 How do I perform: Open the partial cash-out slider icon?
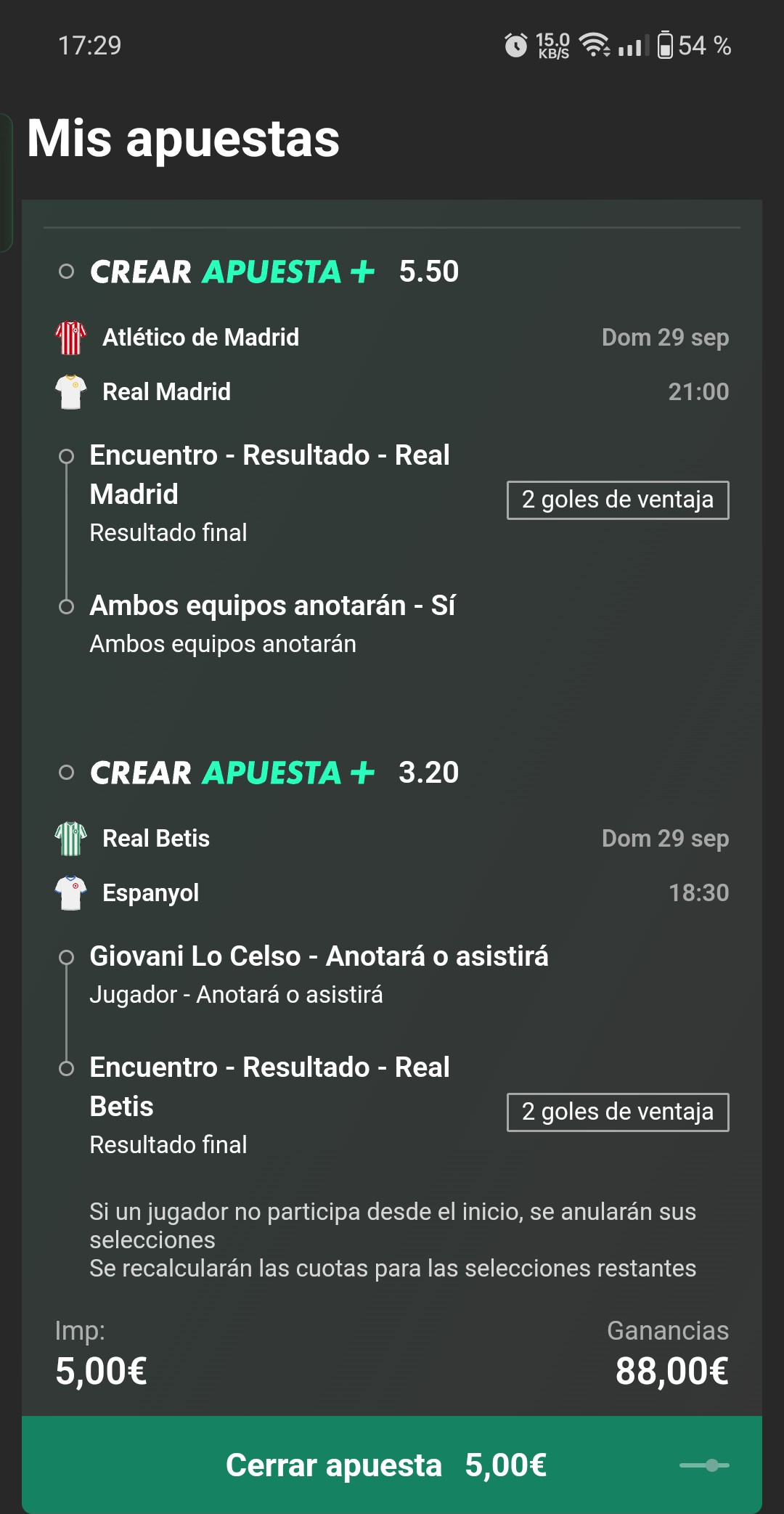[x=704, y=1465]
